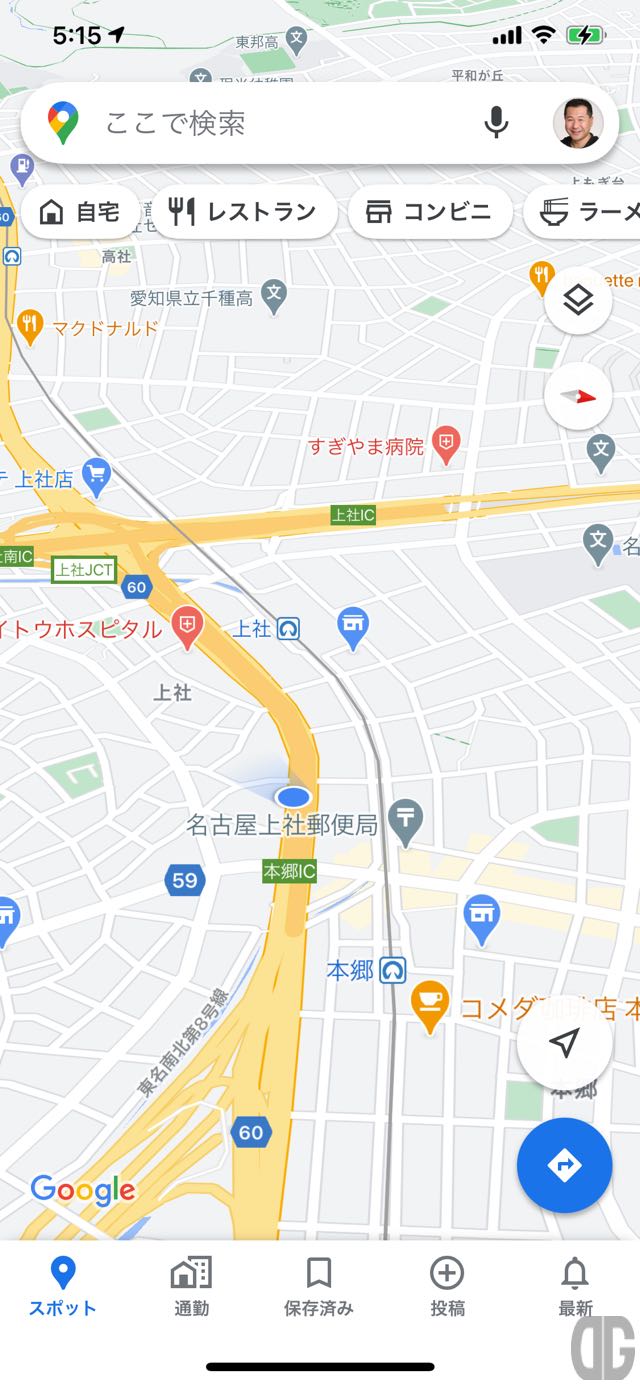Filter the map by コンビニ chip
The height and width of the screenshot is (1385, 640).
pos(430,212)
